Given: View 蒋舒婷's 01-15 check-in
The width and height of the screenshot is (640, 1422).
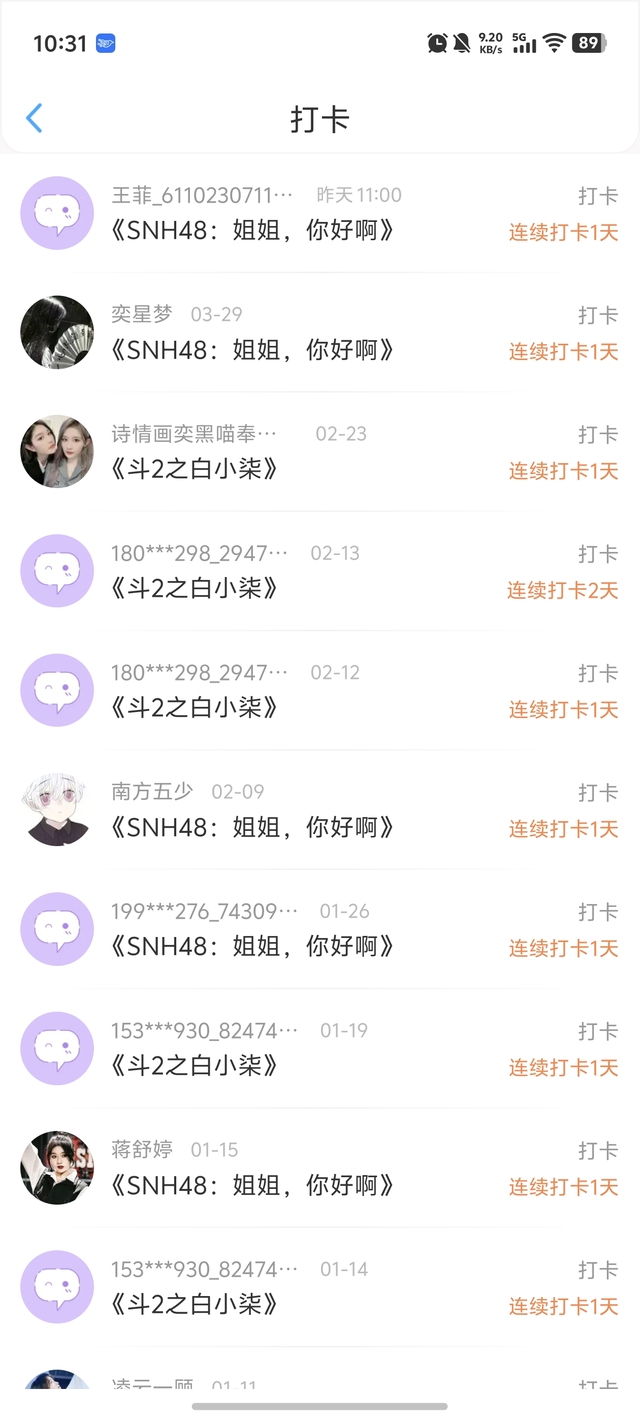Looking at the screenshot, I should click(x=320, y=1167).
